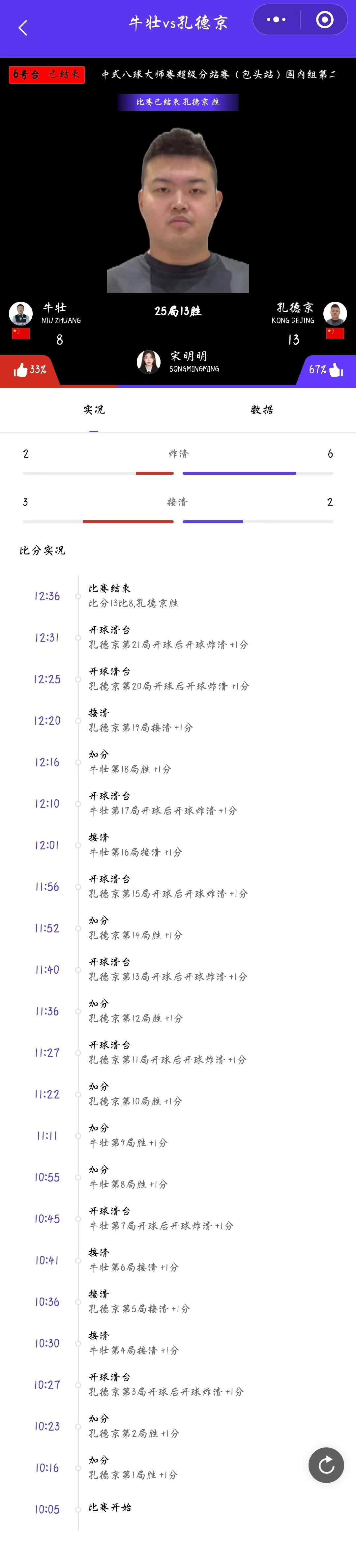Go back using the header arrow
The height and width of the screenshot is (1568, 356).
[23, 28]
